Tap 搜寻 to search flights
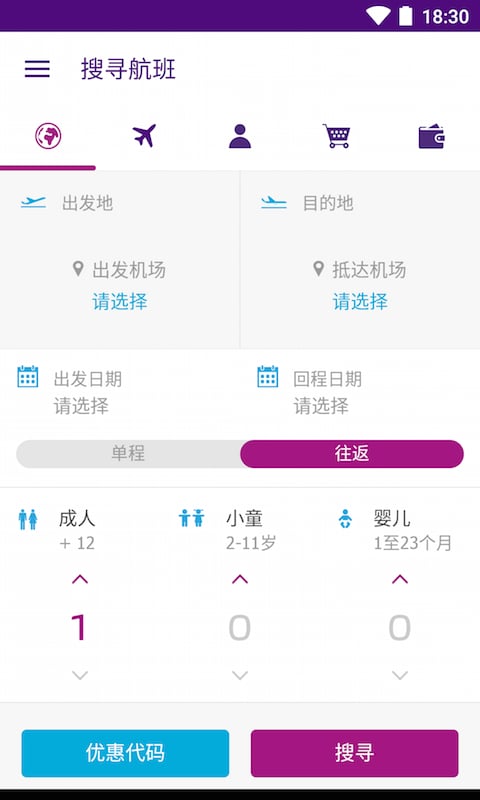 355,753
